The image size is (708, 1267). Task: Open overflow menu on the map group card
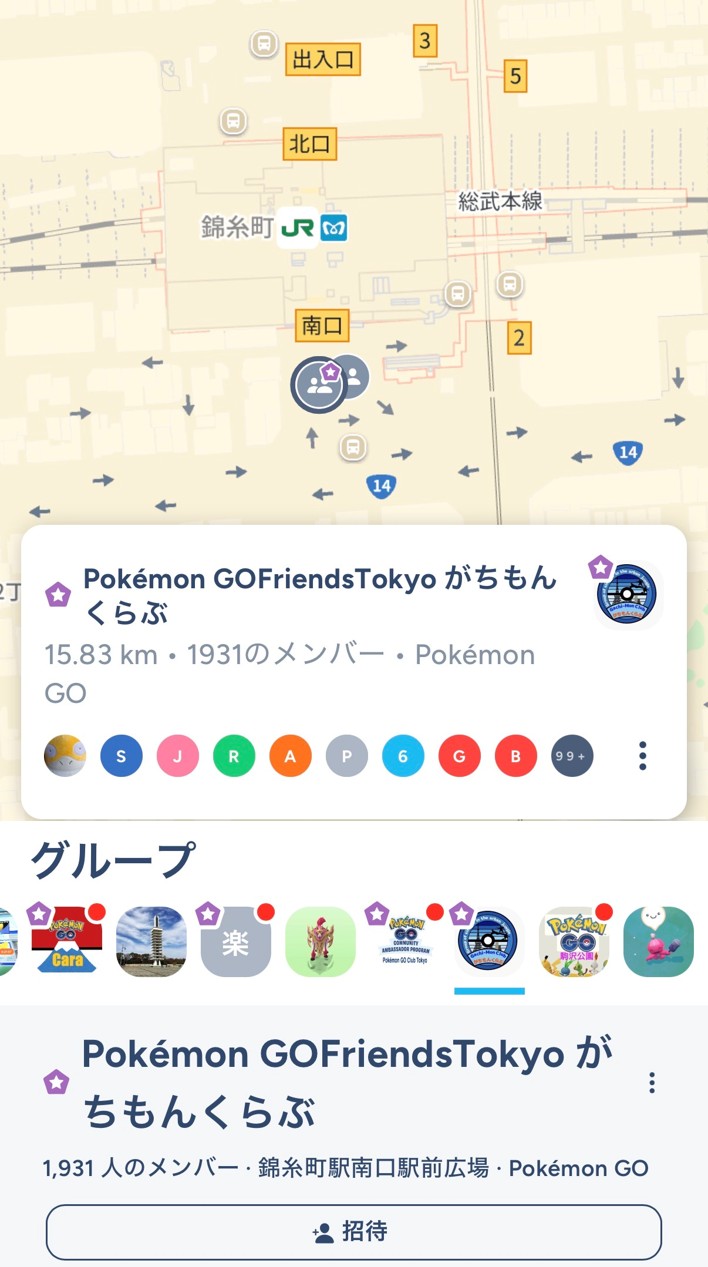tap(642, 756)
